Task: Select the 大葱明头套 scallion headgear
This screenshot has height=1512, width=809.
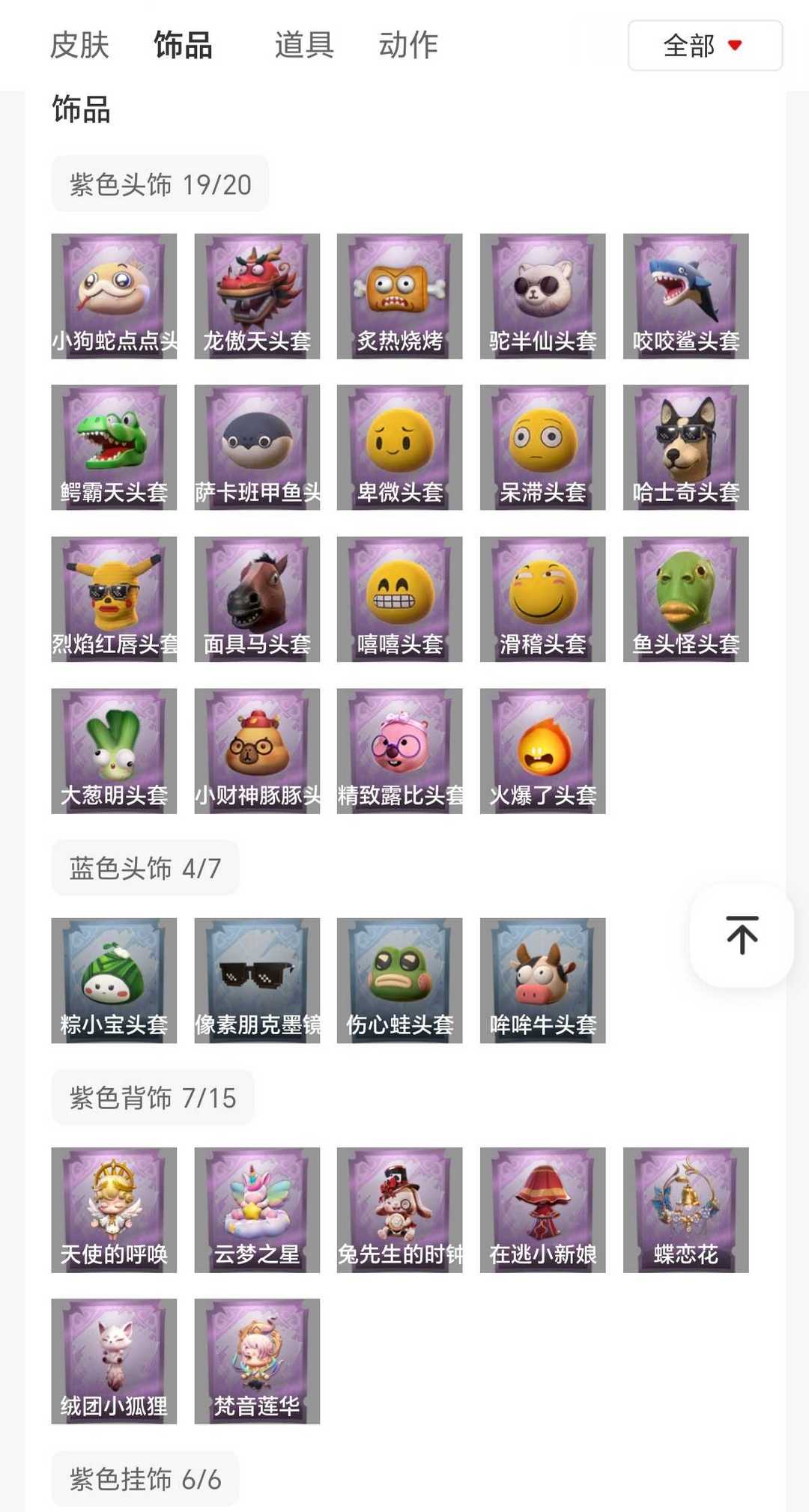Action: (x=114, y=750)
